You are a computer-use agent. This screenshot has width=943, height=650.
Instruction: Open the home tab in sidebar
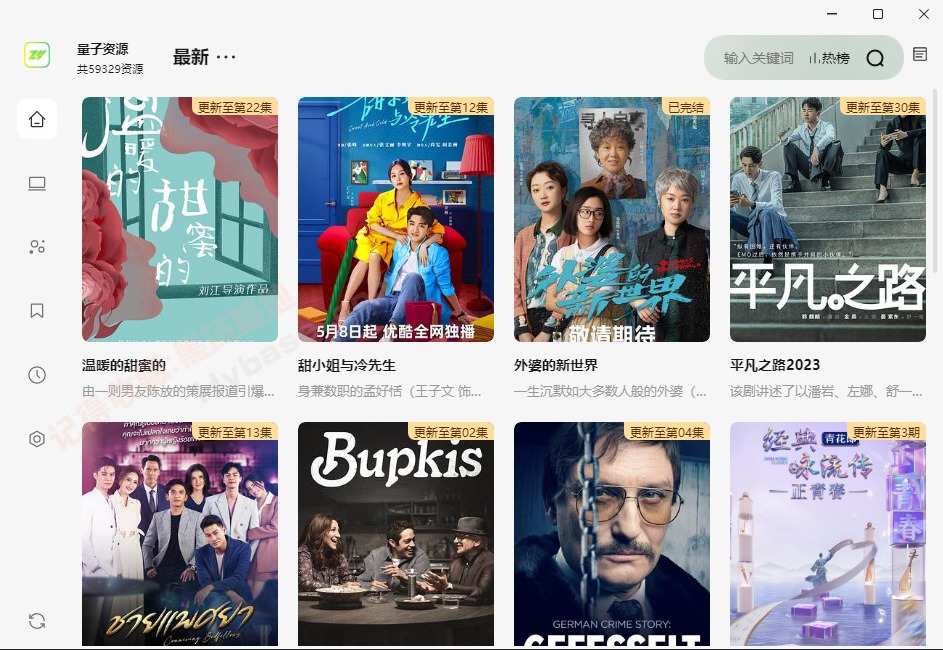pyautogui.click(x=37, y=120)
